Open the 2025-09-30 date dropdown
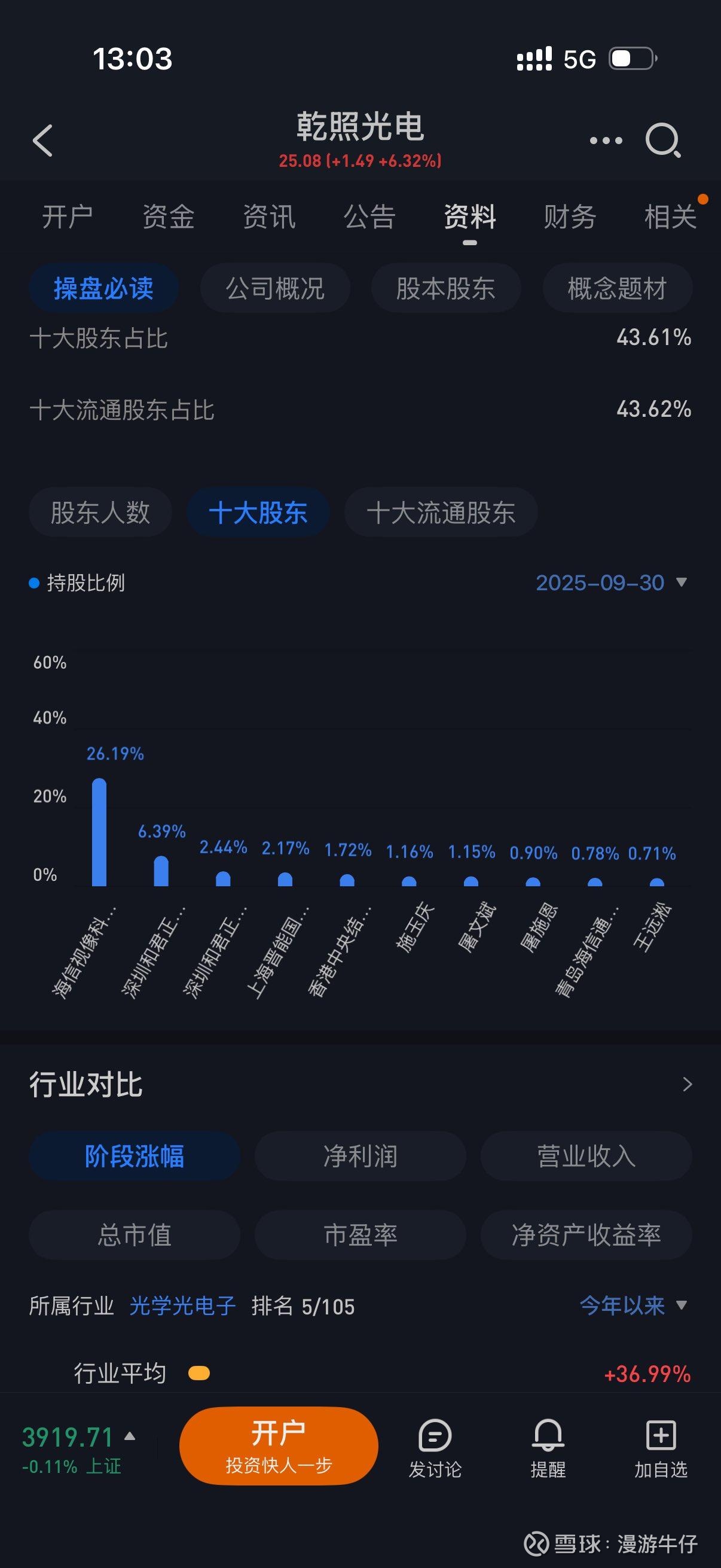 pos(612,582)
